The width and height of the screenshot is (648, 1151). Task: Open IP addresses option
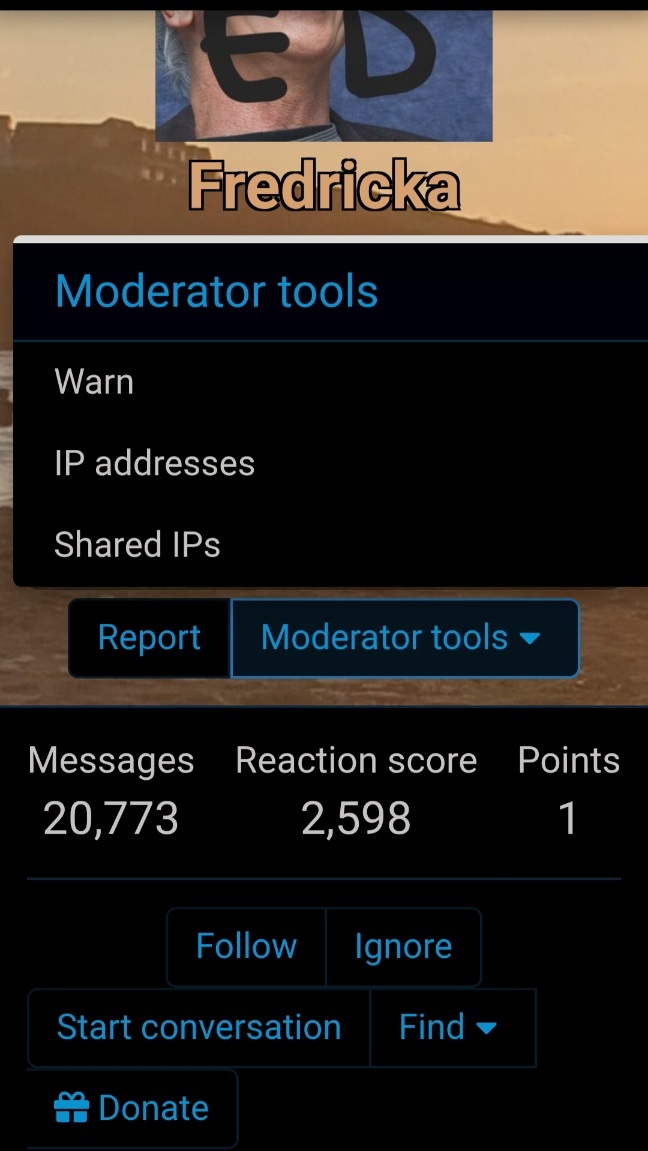(154, 463)
